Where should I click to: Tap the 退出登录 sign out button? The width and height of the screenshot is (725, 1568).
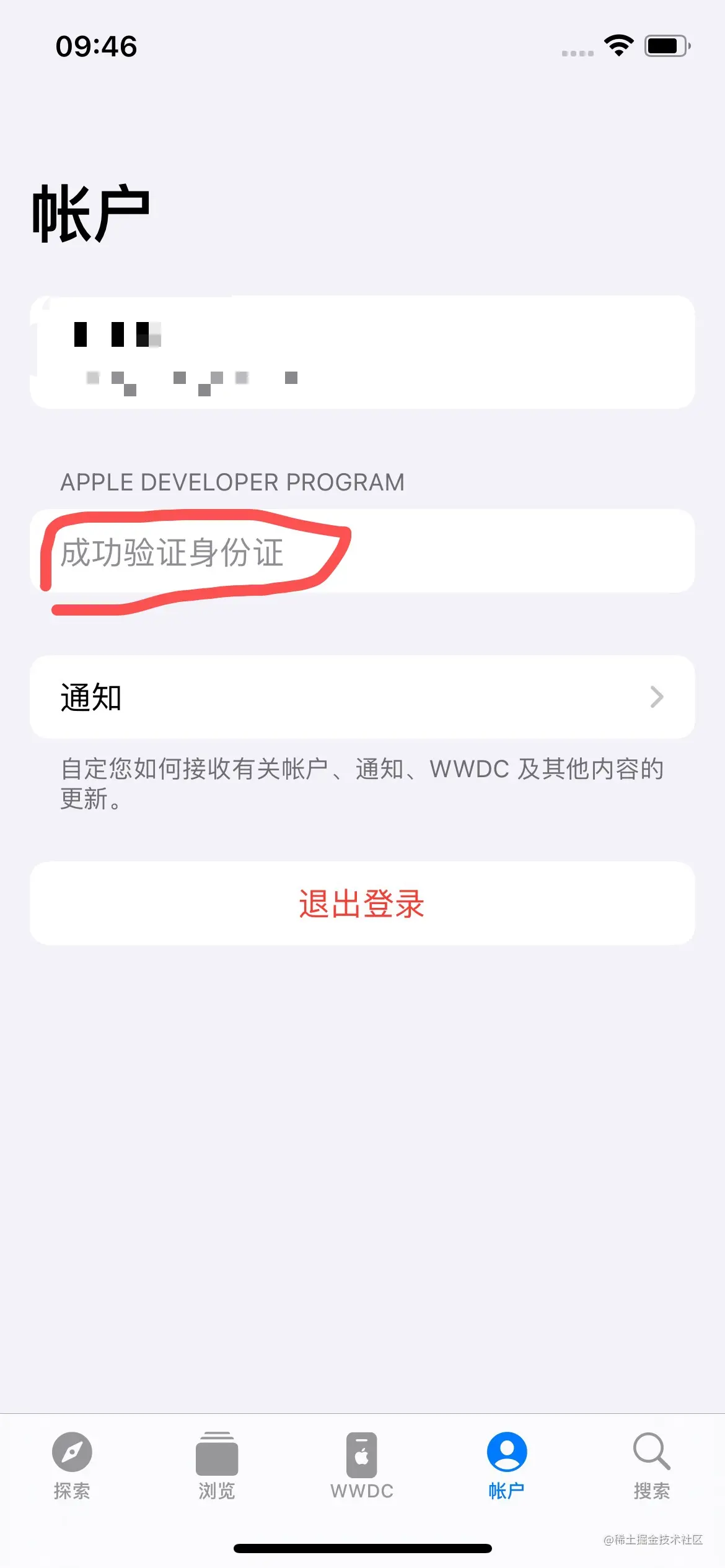[x=362, y=904]
